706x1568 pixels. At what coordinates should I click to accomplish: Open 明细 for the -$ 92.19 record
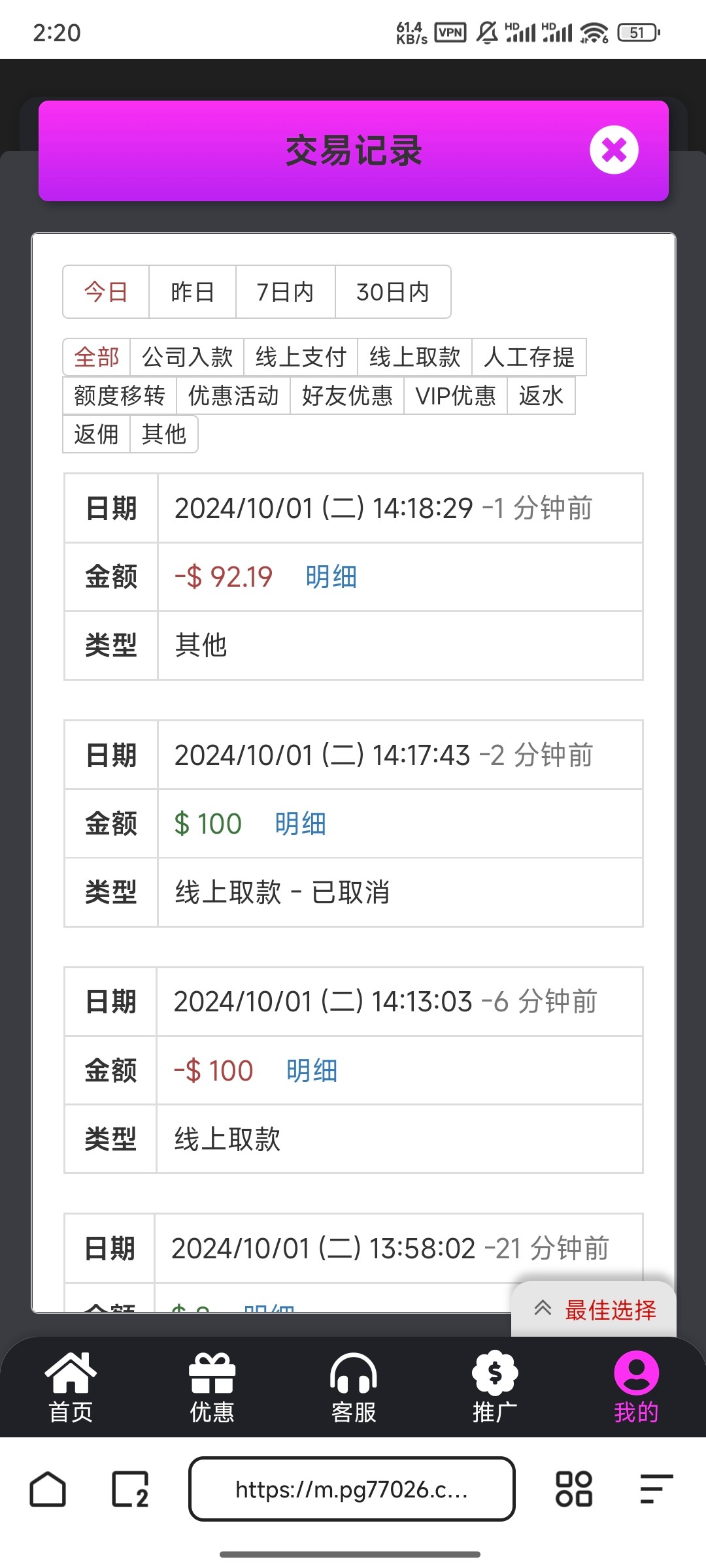331,577
